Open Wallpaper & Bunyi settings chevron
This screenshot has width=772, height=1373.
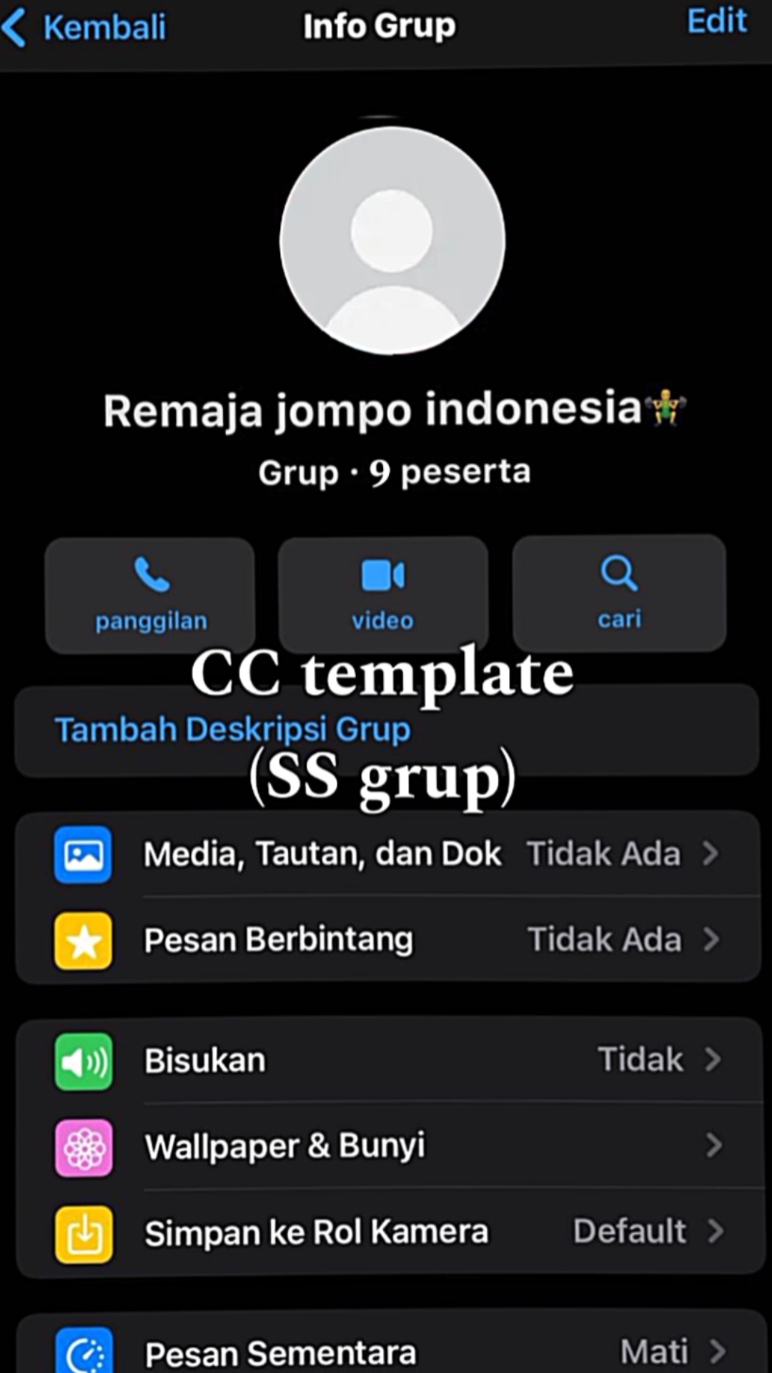tap(714, 1147)
